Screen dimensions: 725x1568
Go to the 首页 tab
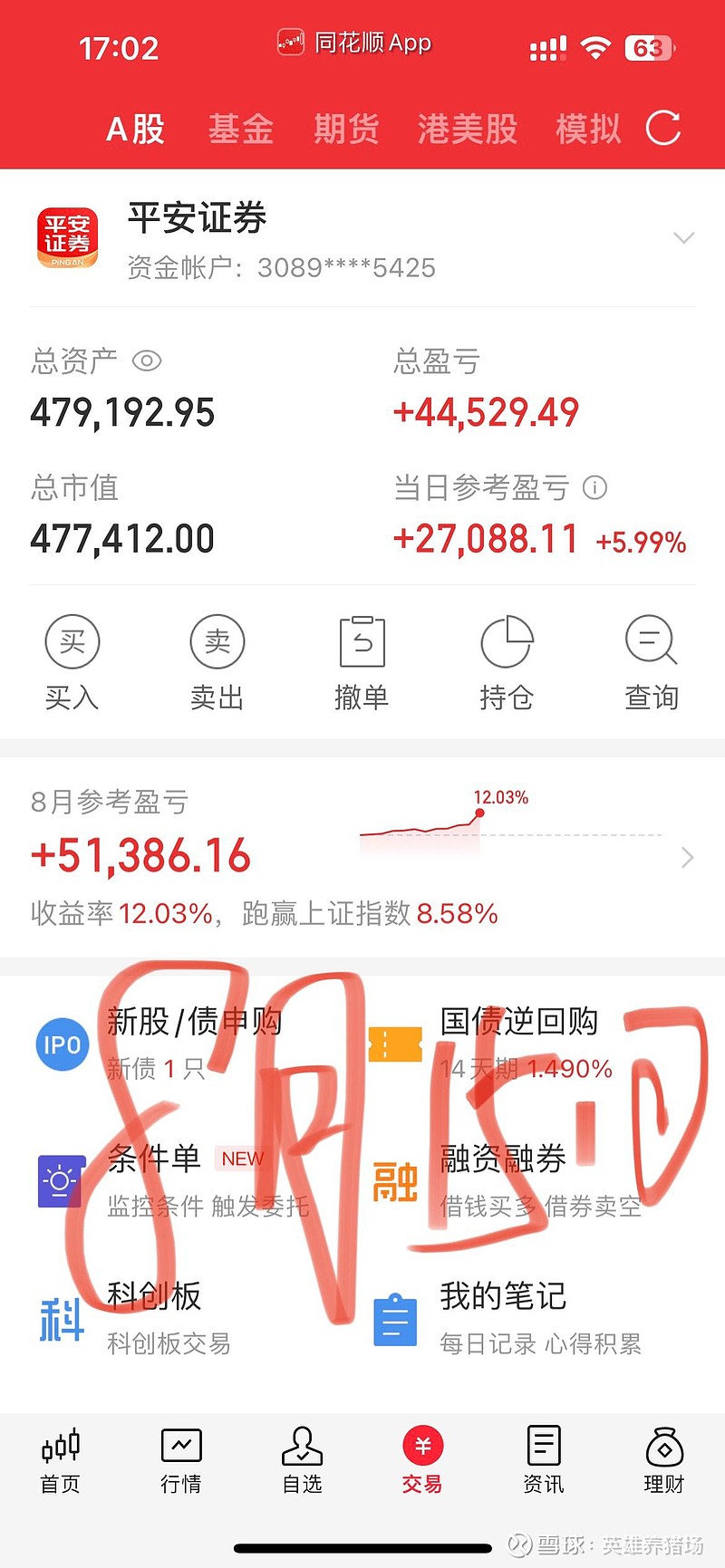[61, 1460]
